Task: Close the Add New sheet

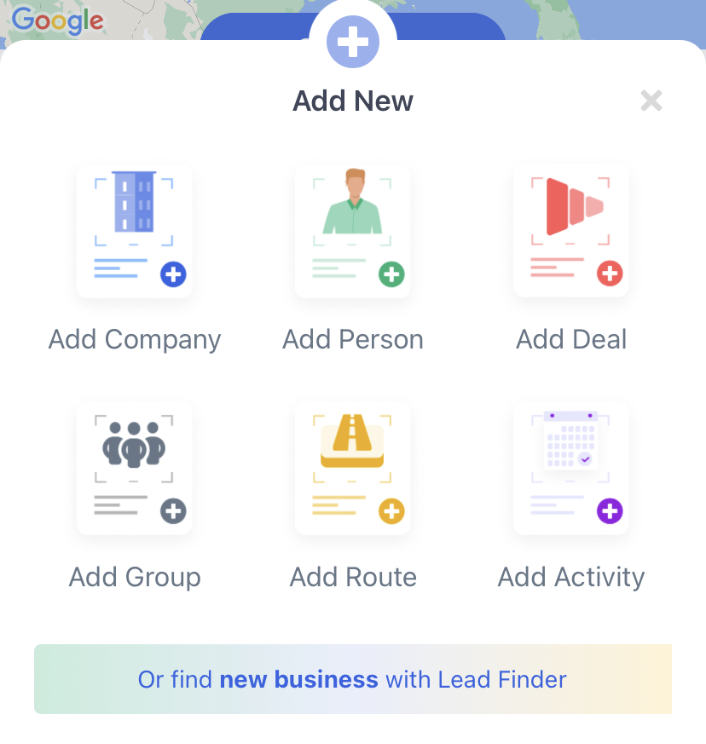Action: tap(651, 100)
